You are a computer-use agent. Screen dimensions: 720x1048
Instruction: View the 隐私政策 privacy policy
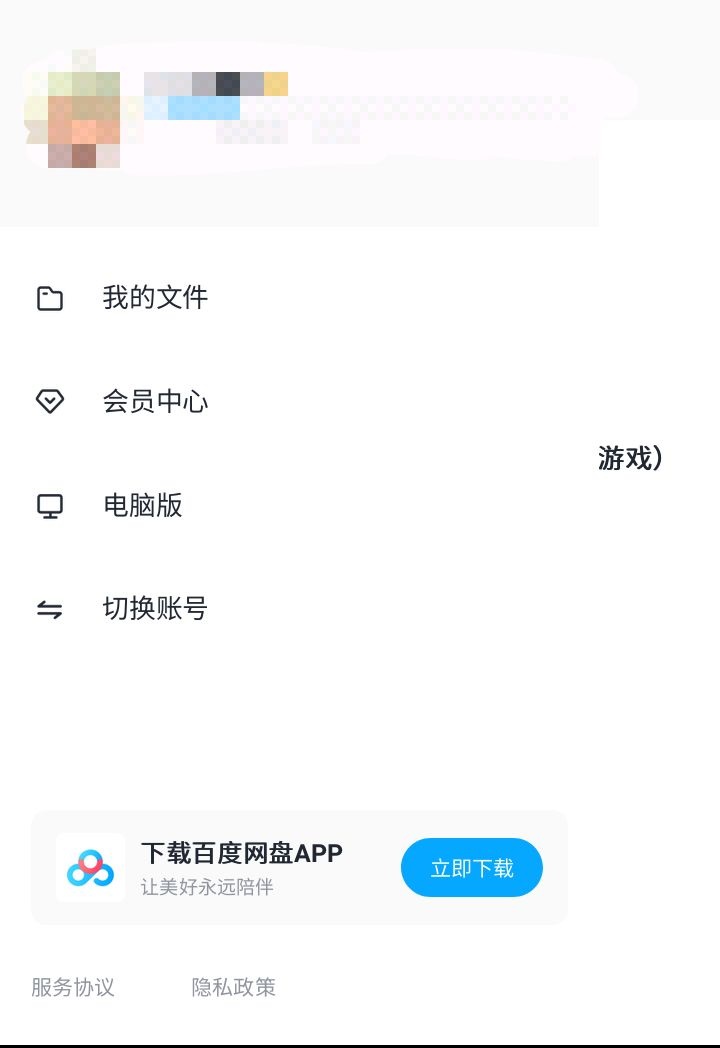pyautogui.click(x=233, y=987)
